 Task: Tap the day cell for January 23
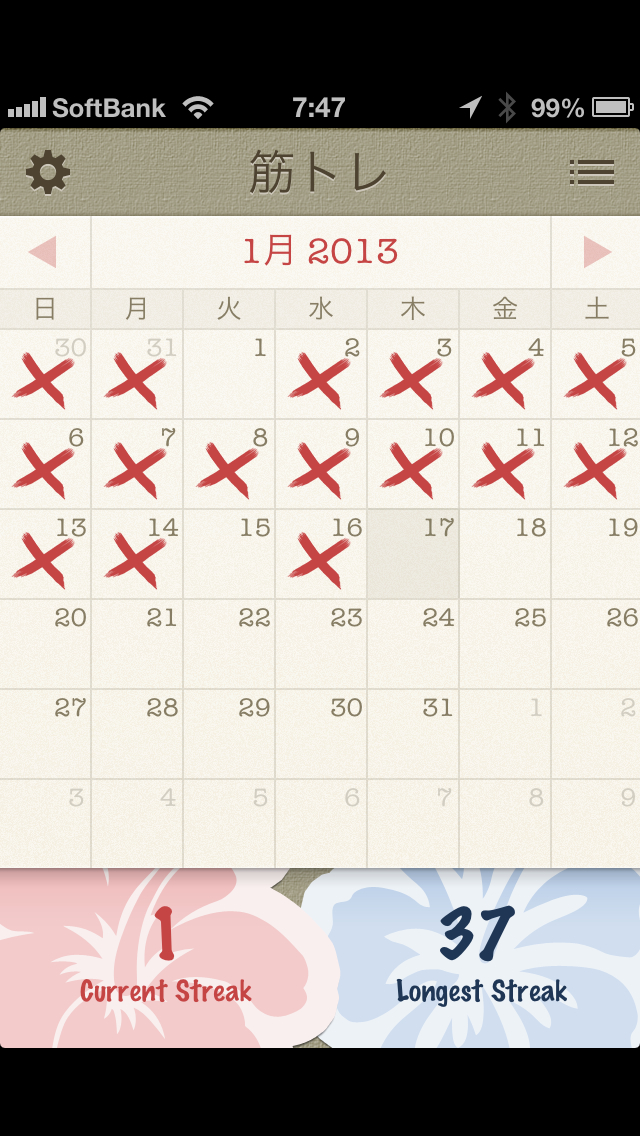pyautogui.click(x=321, y=644)
